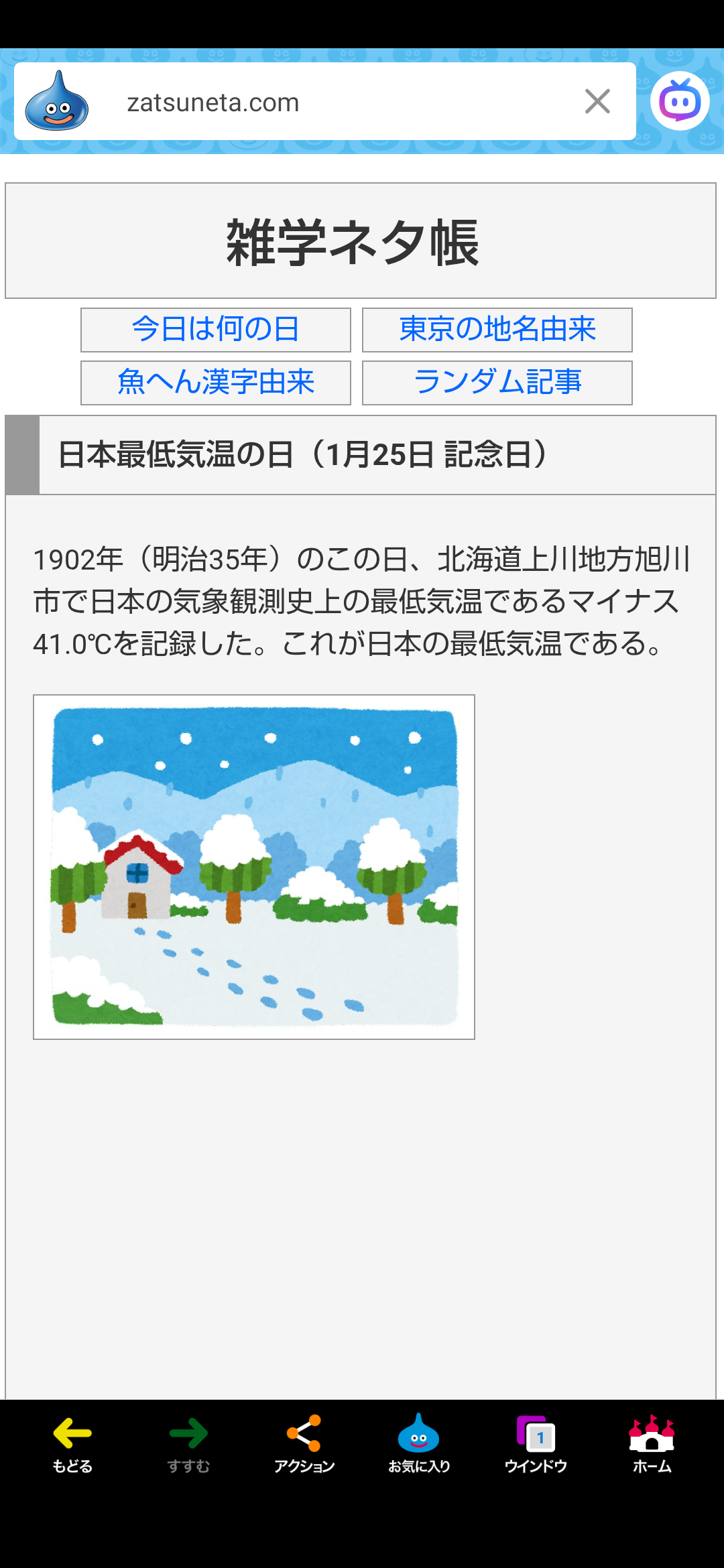Go back with もどる

[72, 1445]
